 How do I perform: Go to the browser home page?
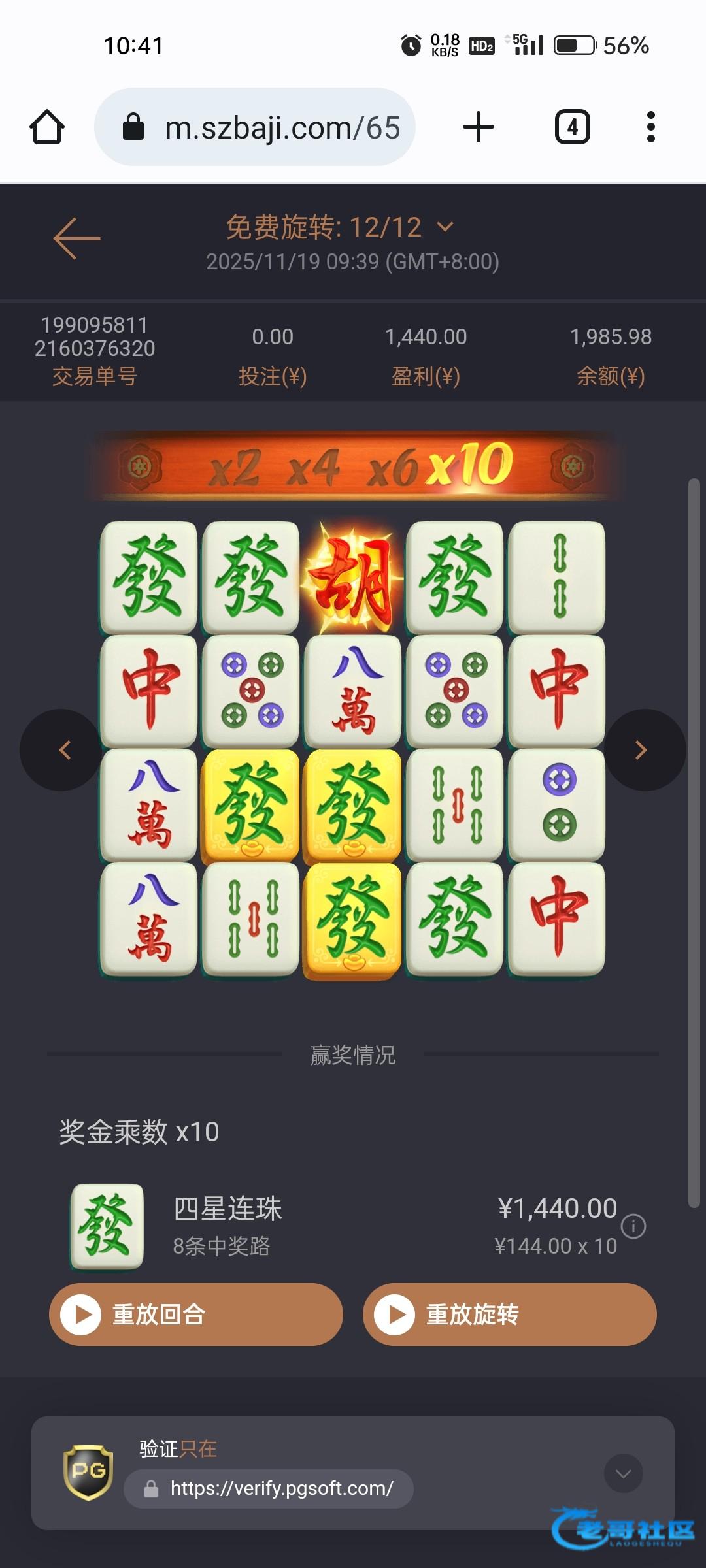pos(47,127)
